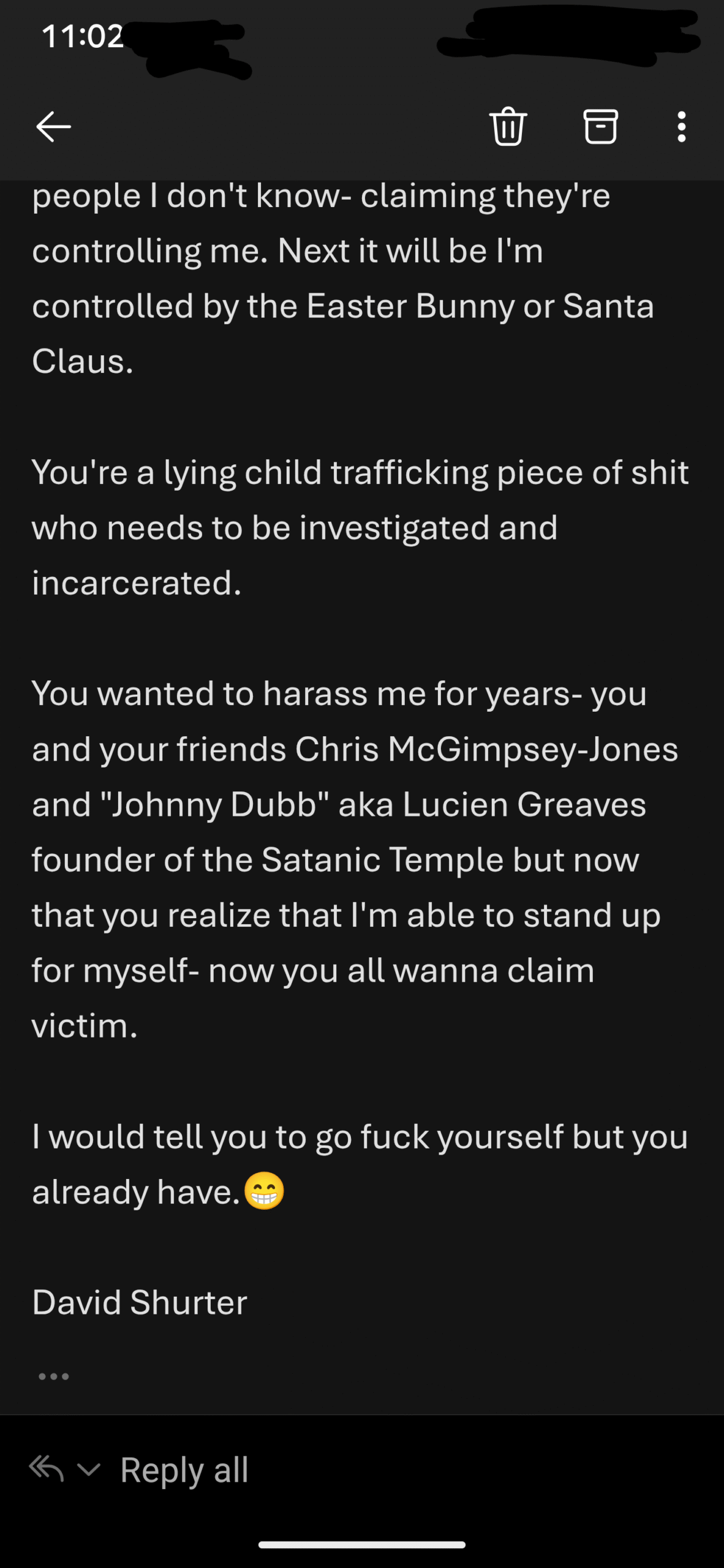Open reply options dropdown chevron
724x1568 pixels.
[x=89, y=1469]
